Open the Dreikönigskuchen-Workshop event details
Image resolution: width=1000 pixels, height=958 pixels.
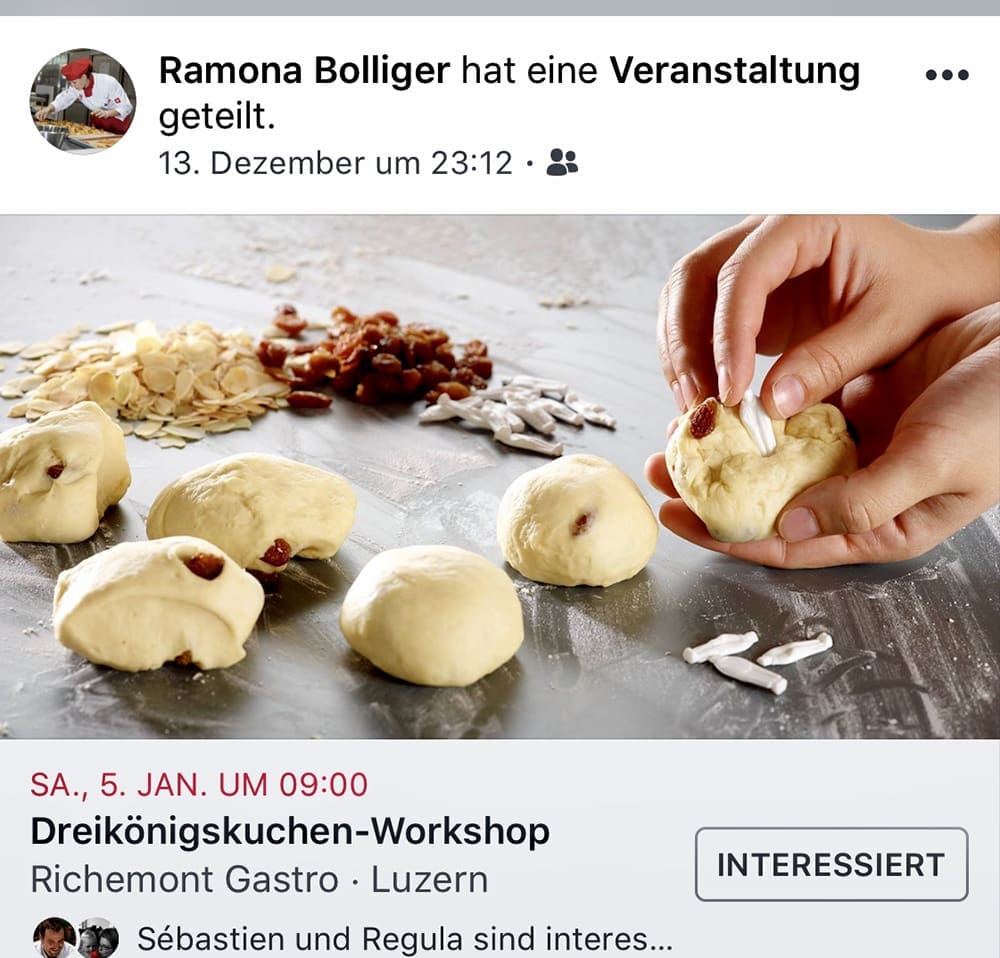[x=290, y=832]
